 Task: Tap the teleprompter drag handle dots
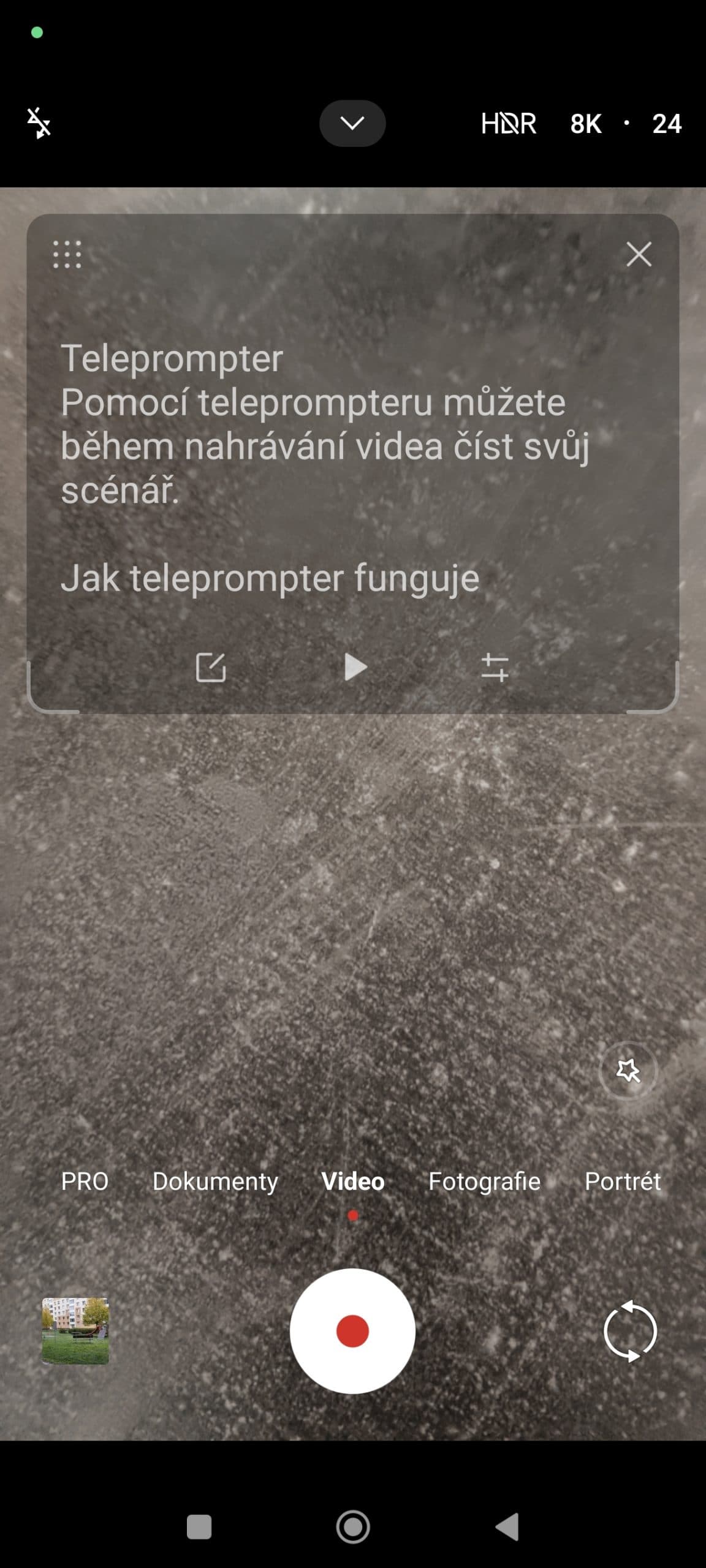67,254
